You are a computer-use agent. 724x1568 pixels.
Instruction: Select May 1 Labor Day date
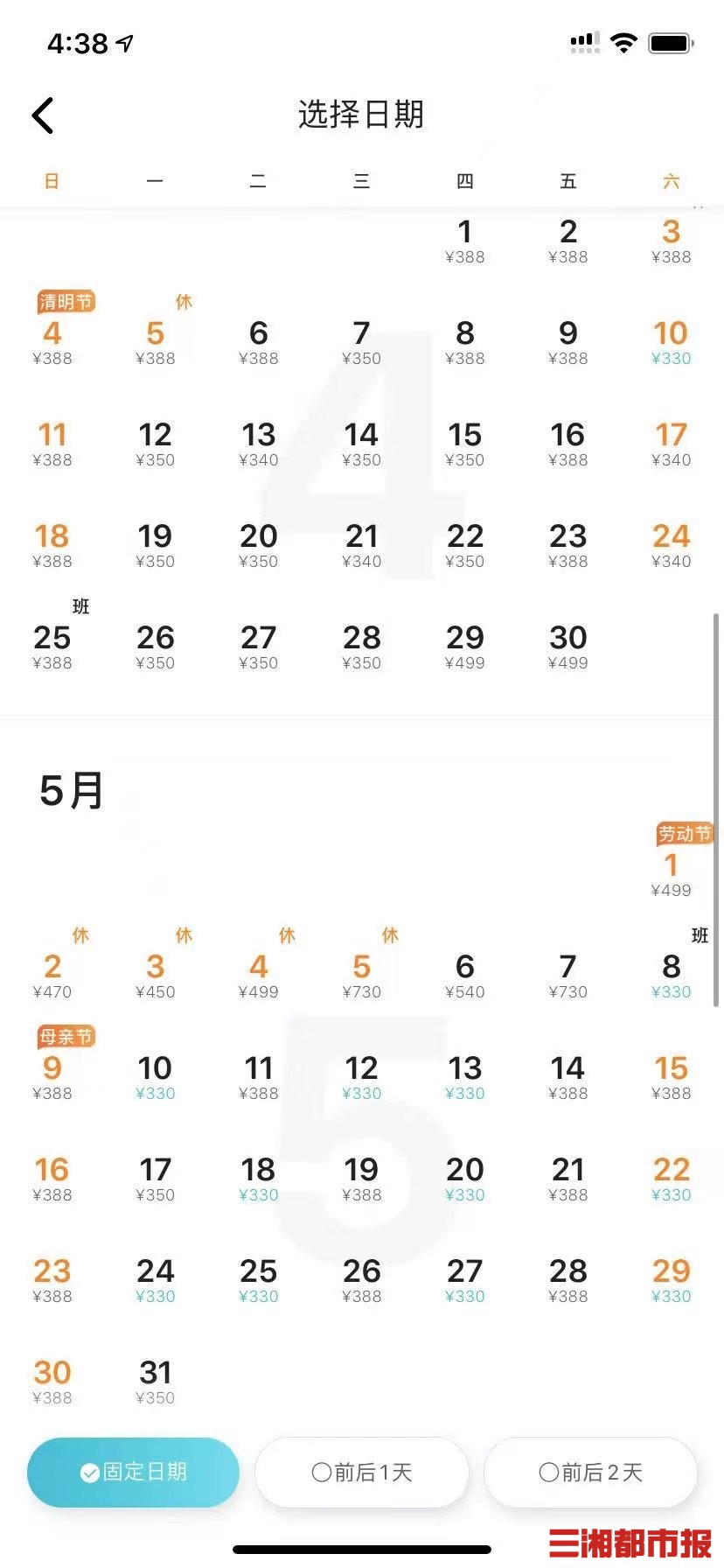pos(671,872)
